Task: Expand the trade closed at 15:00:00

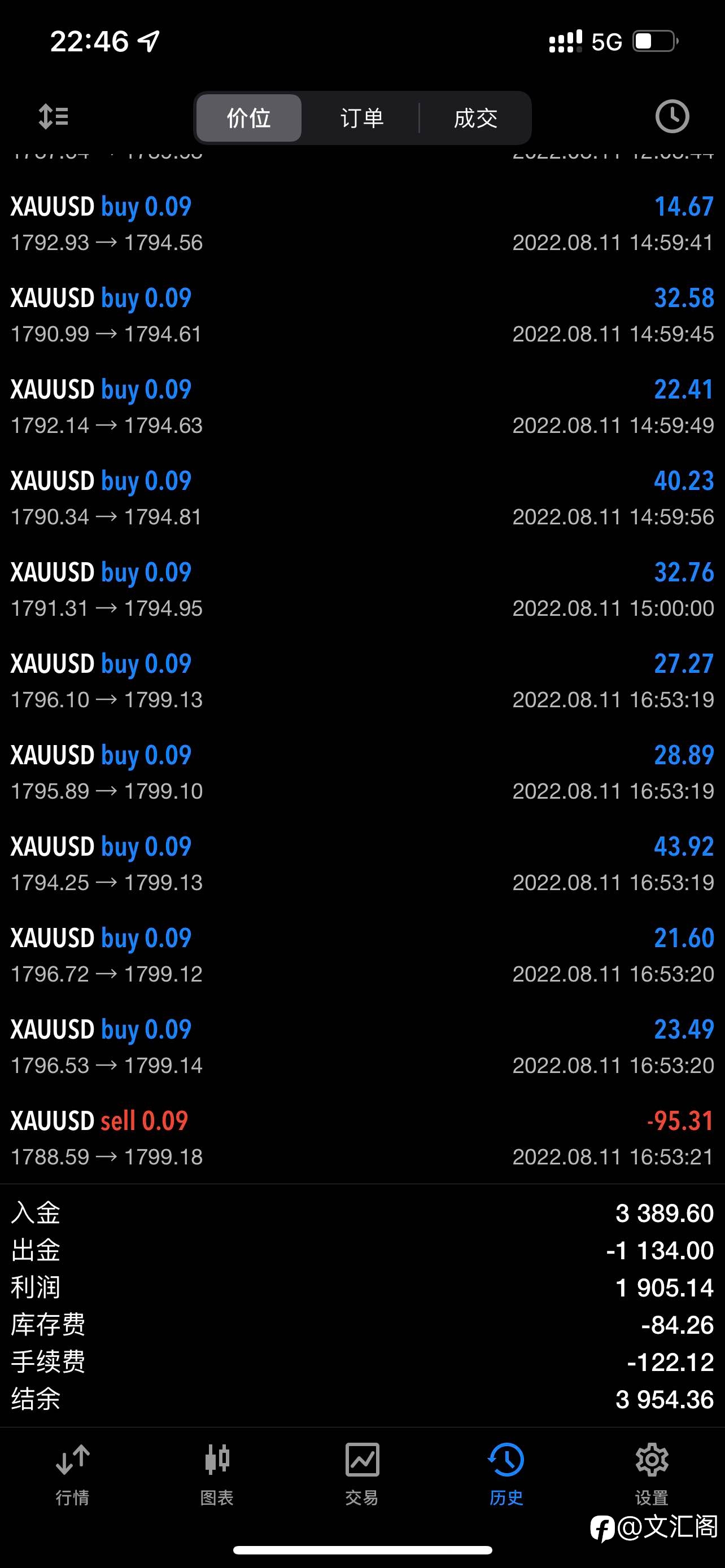Action: (362, 590)
